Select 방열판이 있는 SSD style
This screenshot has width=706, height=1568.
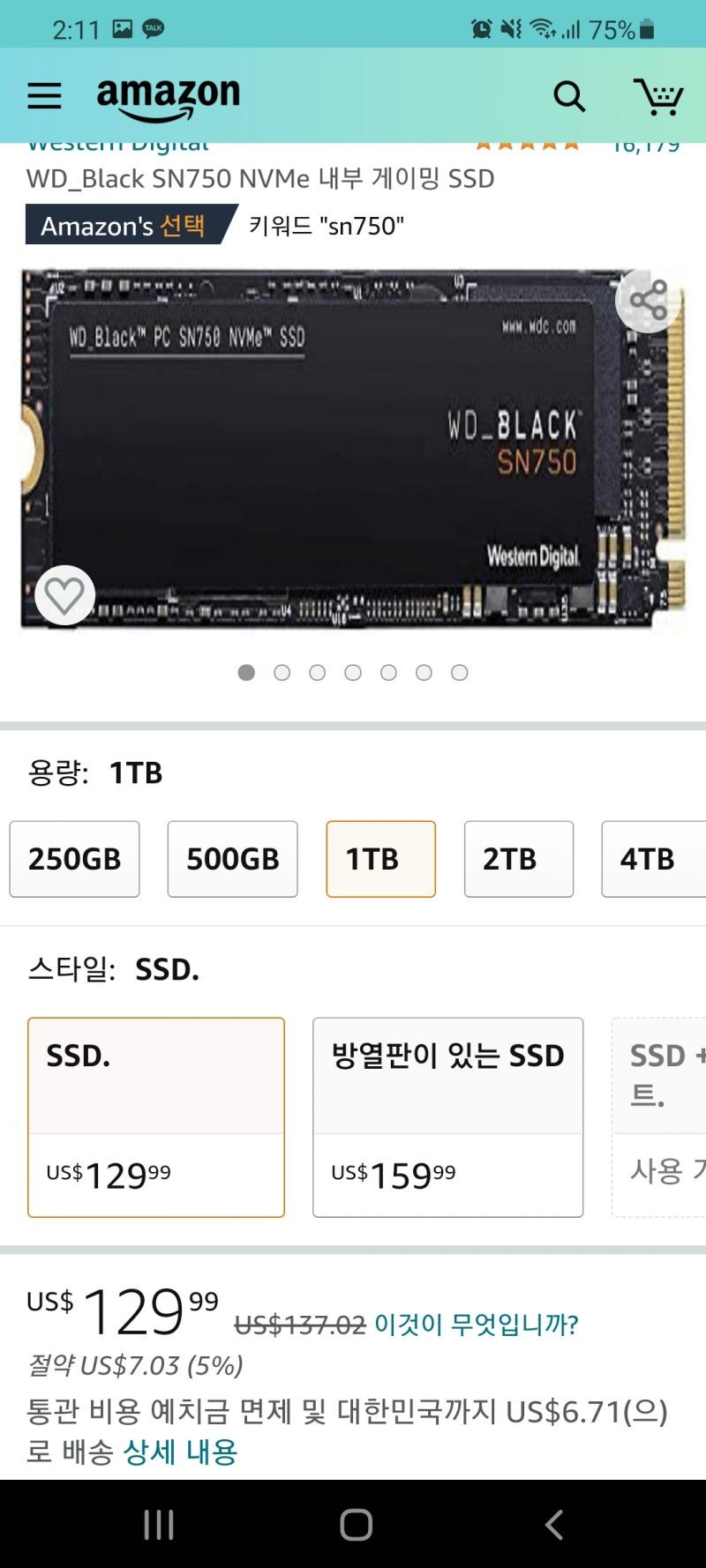coord(448,1117)
